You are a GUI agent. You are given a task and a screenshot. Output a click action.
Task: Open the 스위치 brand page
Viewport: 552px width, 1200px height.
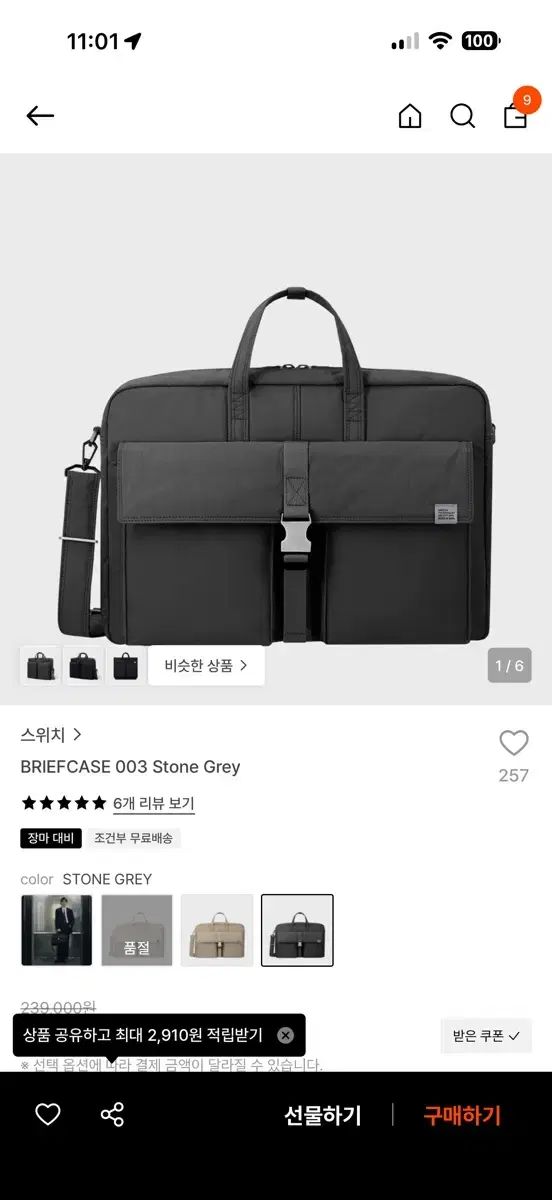click(51, 735)
